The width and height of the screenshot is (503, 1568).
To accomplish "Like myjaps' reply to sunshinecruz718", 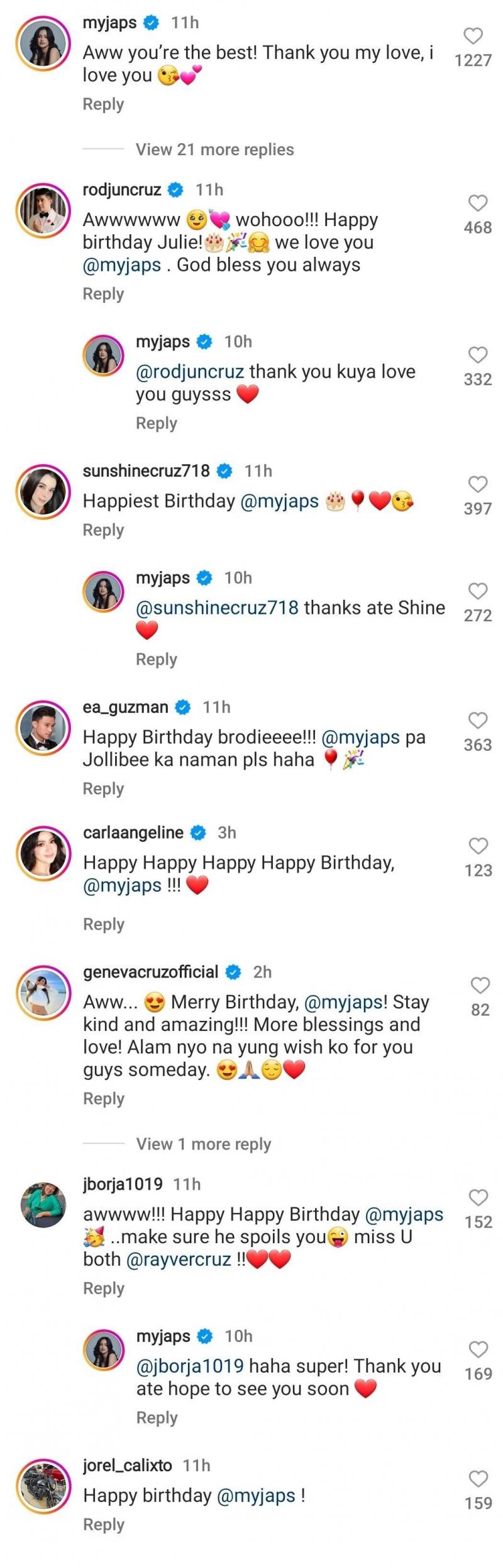I will tap(478, 591).
